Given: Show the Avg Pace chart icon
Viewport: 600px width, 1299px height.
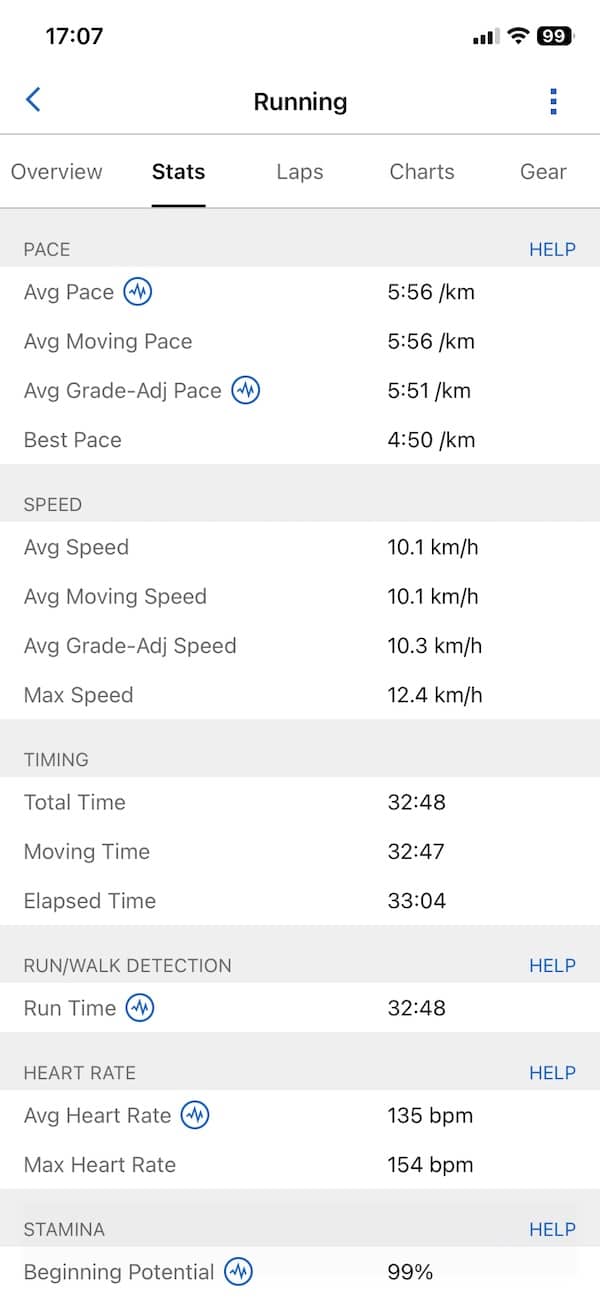Looking at the screenshot, I should (x=138, y=292).
